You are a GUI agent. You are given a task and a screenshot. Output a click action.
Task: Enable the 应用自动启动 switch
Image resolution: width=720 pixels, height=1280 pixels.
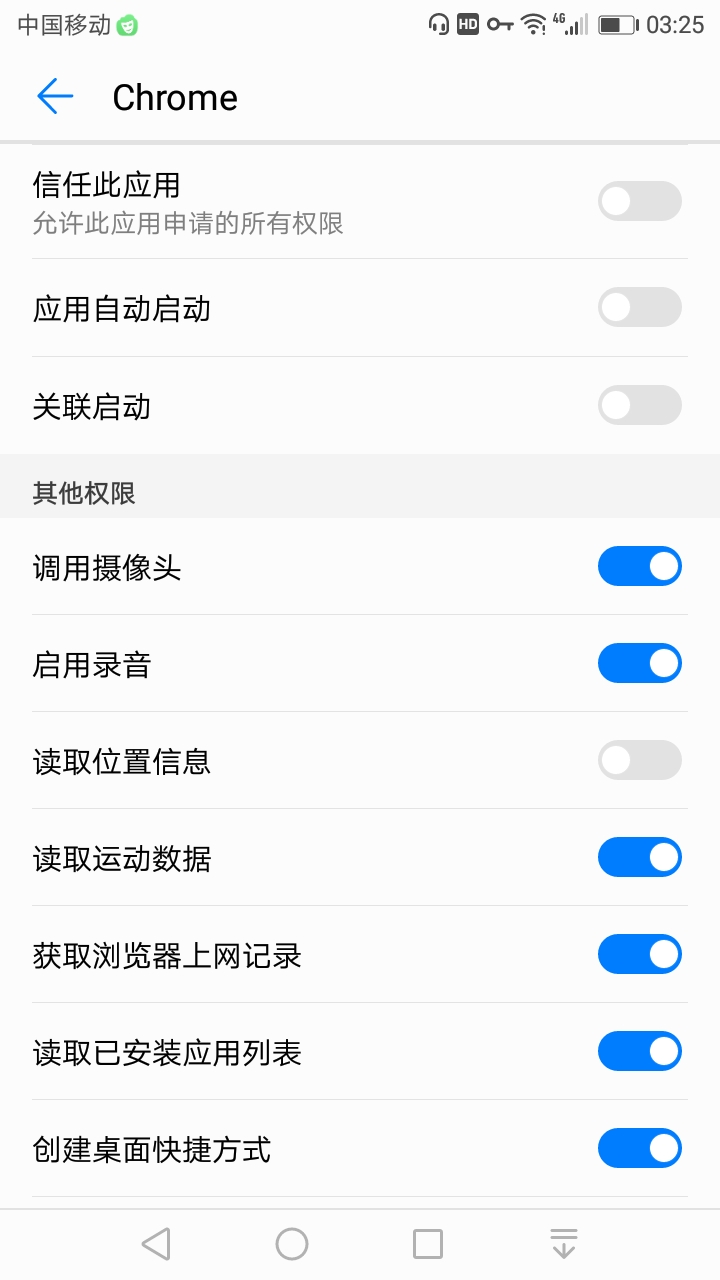click(x=639, y=307)
